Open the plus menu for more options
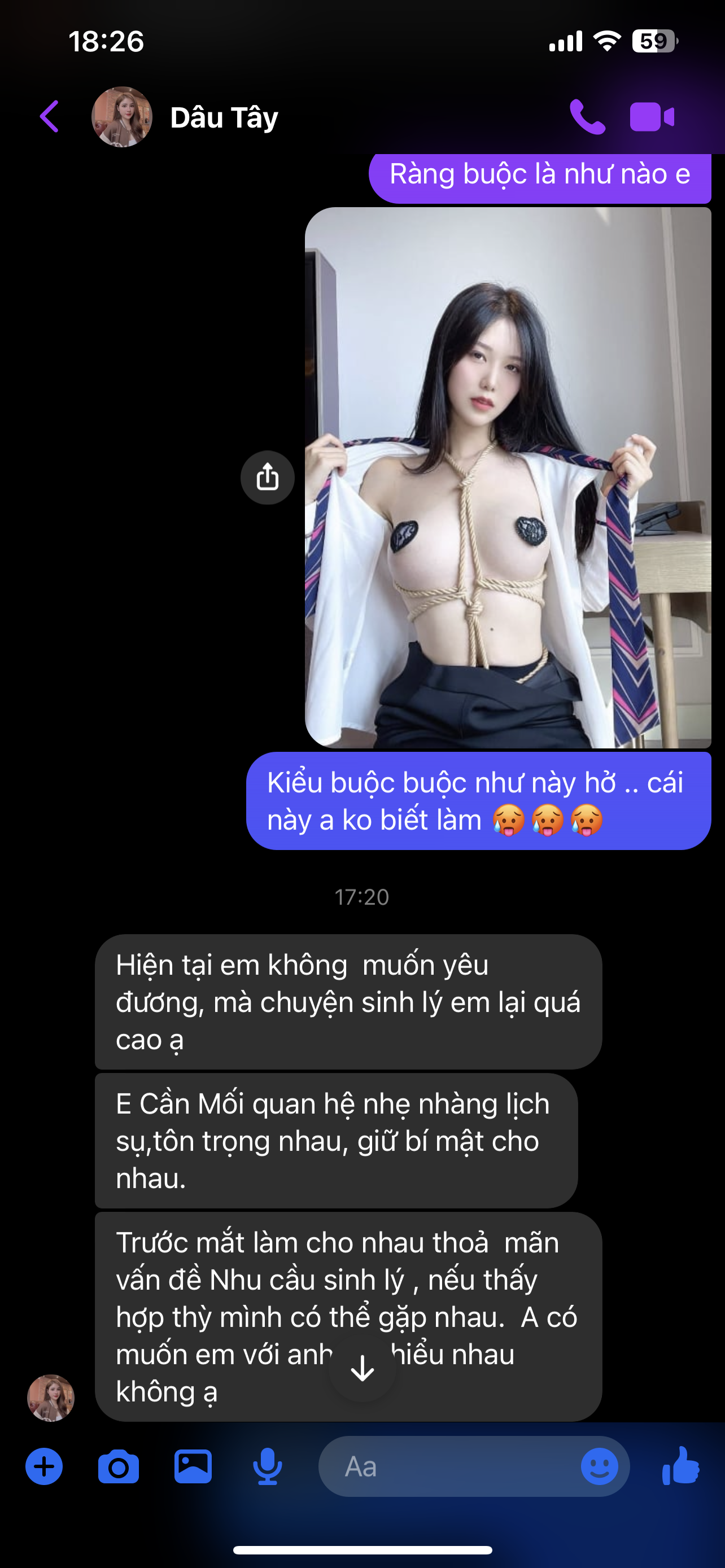725x1568 pixels. (x=44, y=1467)
